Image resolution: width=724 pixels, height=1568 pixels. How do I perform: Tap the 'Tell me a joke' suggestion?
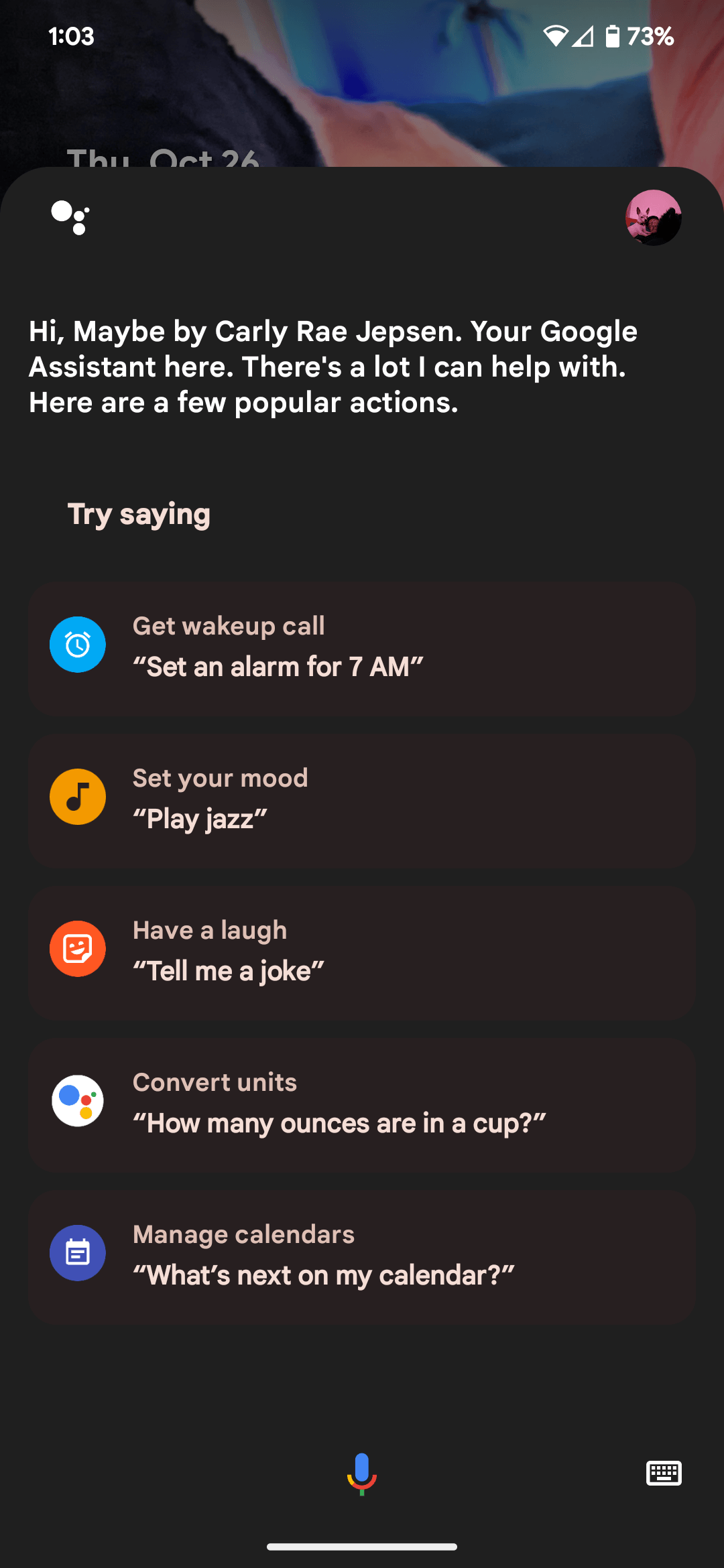pos(362,952)
